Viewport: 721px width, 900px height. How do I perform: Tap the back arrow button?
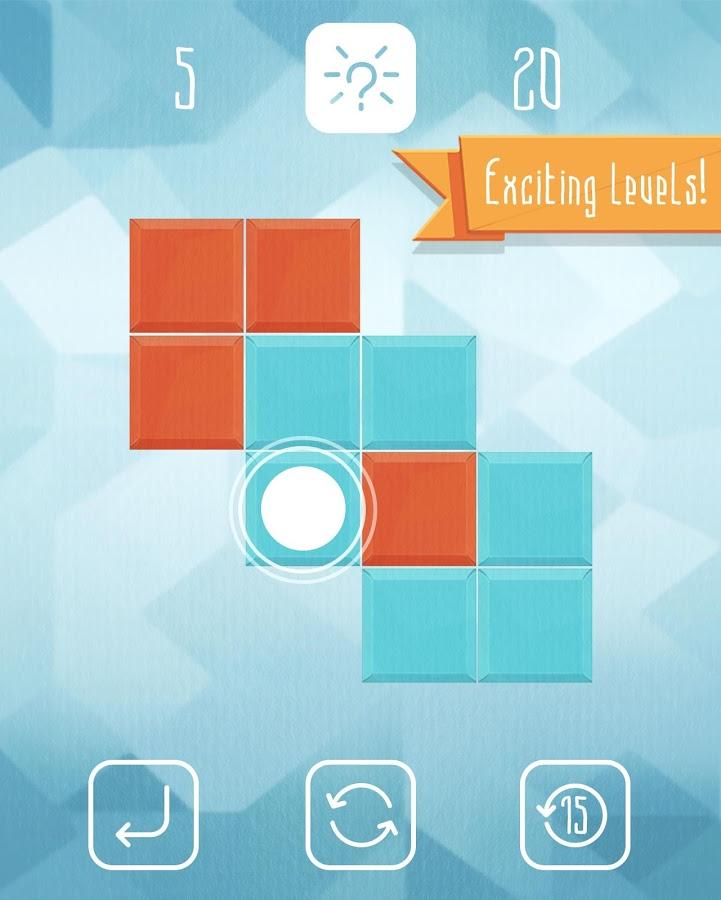(144, 815)
